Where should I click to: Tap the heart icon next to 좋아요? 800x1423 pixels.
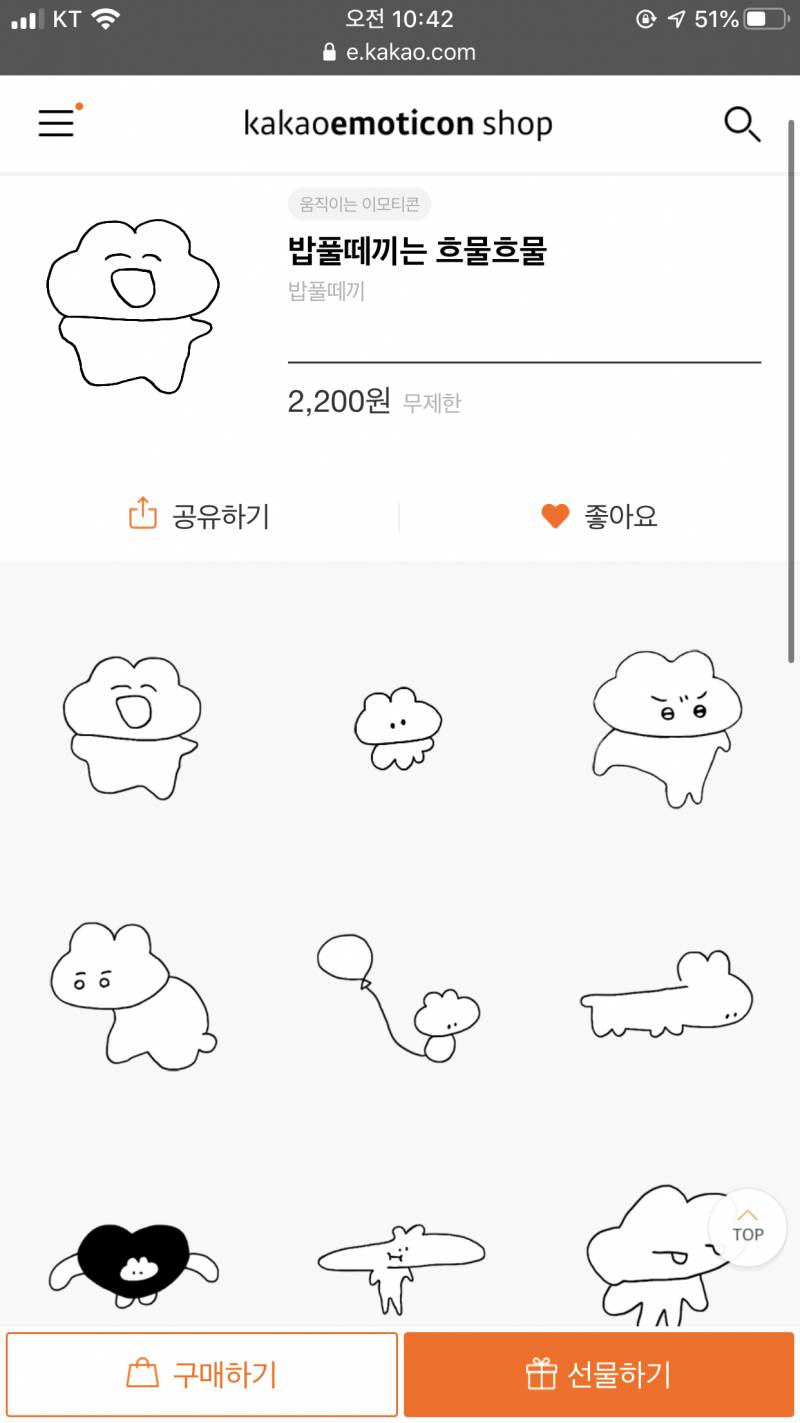pyautogui.click(x=554, y=514)
